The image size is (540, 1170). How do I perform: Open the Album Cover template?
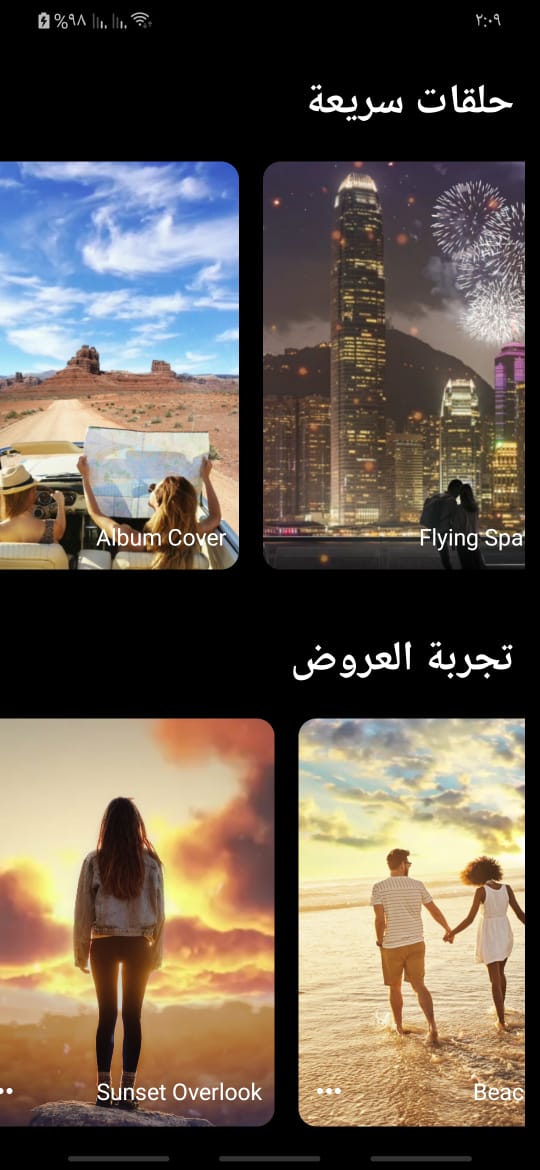(x=119, y=366)
